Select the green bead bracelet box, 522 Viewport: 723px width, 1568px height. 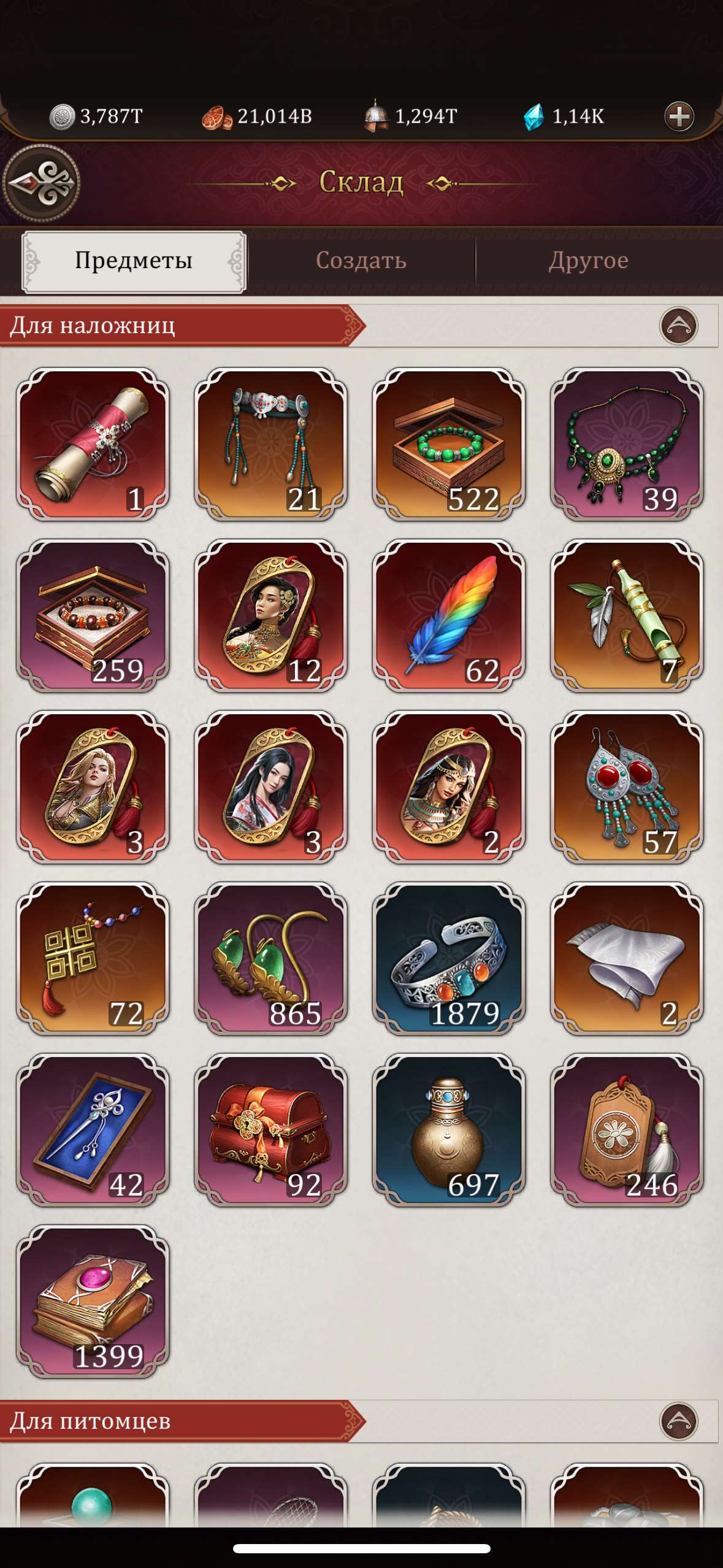pos(449,444)
